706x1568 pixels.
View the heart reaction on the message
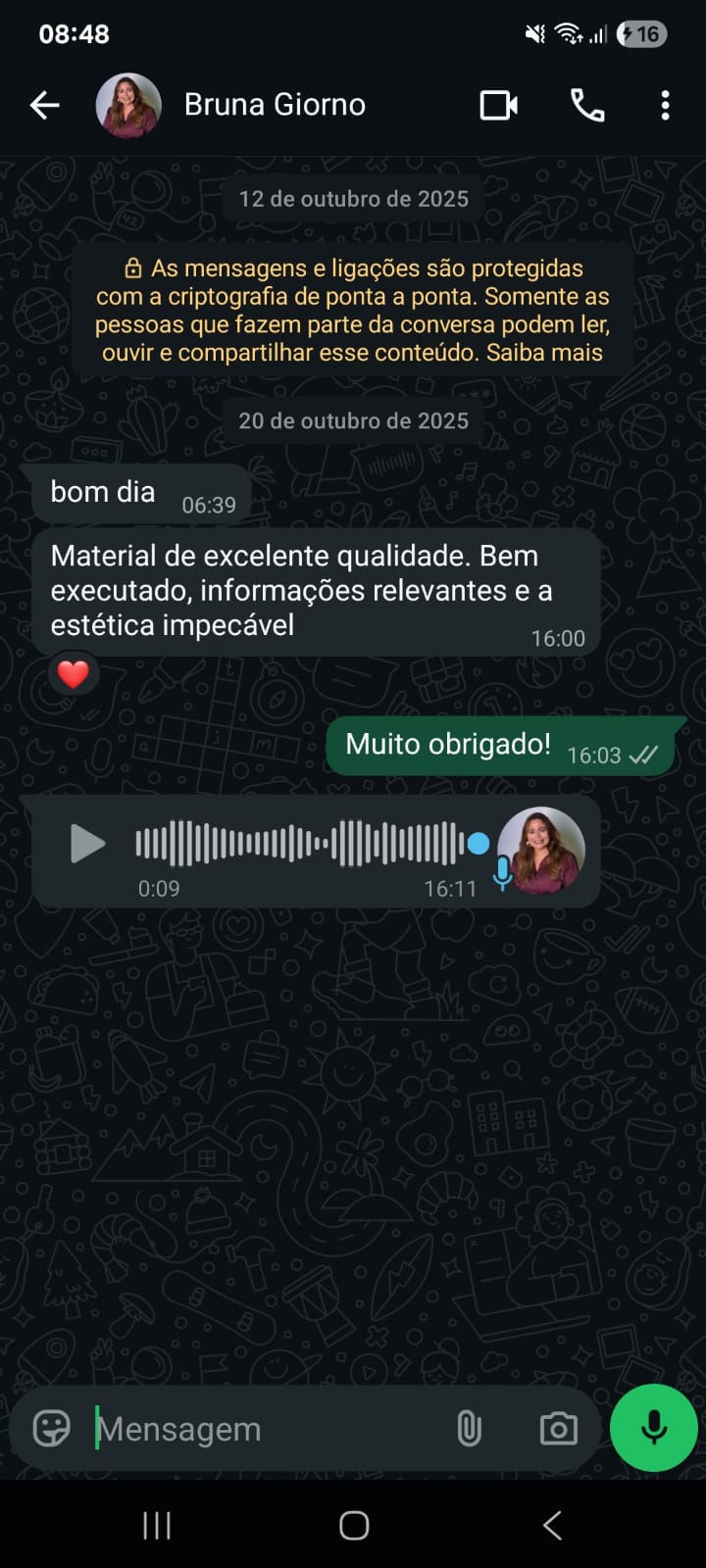[x=74, y=674]
